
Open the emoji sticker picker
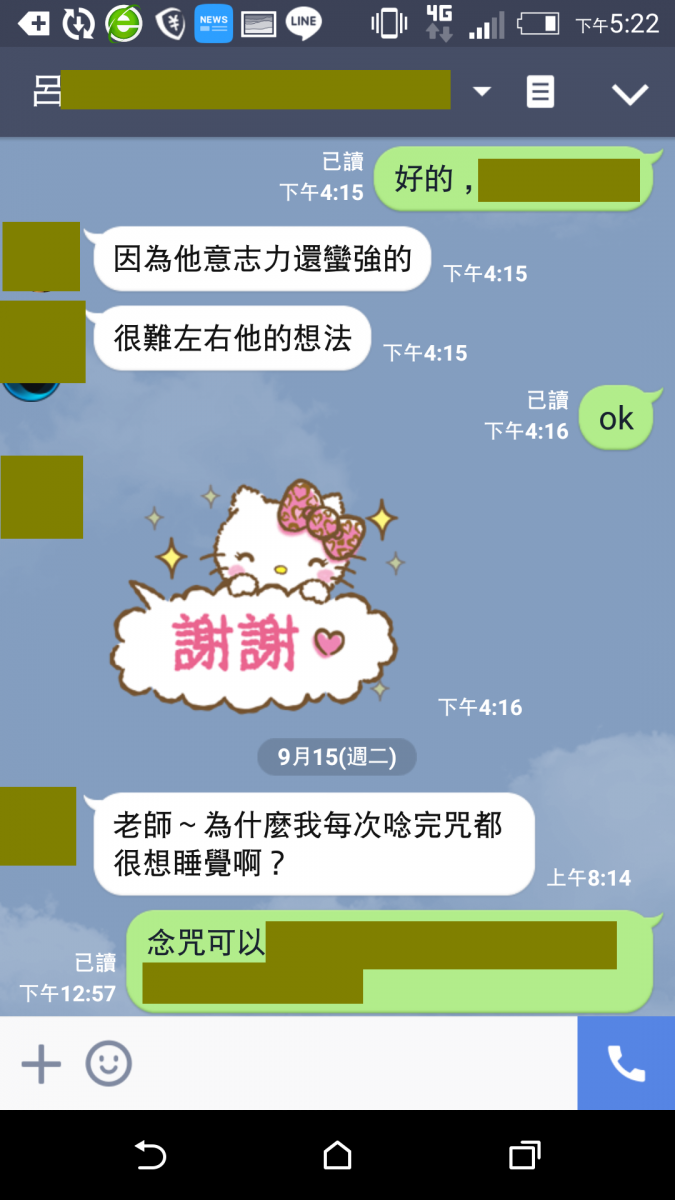pos(108,1064)
